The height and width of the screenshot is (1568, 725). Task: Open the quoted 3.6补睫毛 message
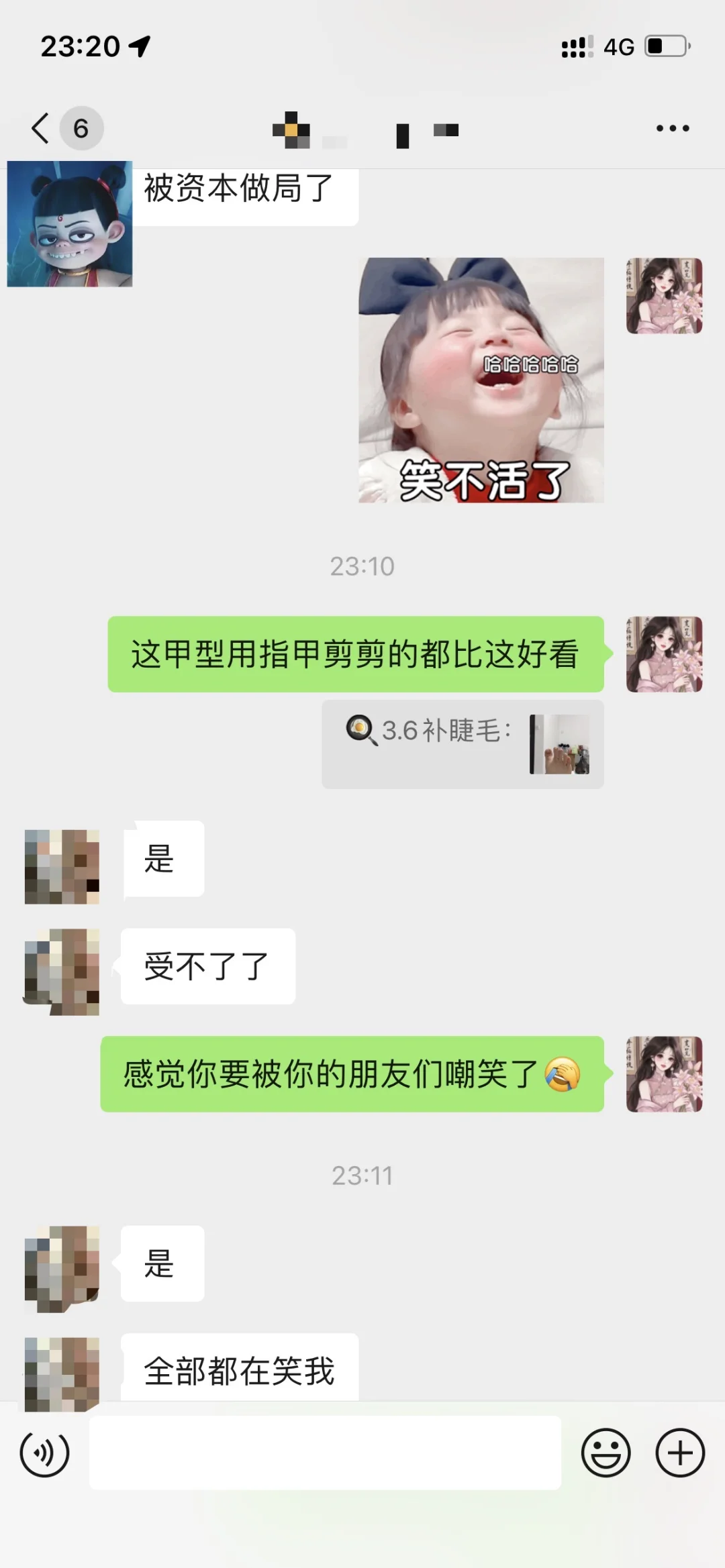point(463,744)
